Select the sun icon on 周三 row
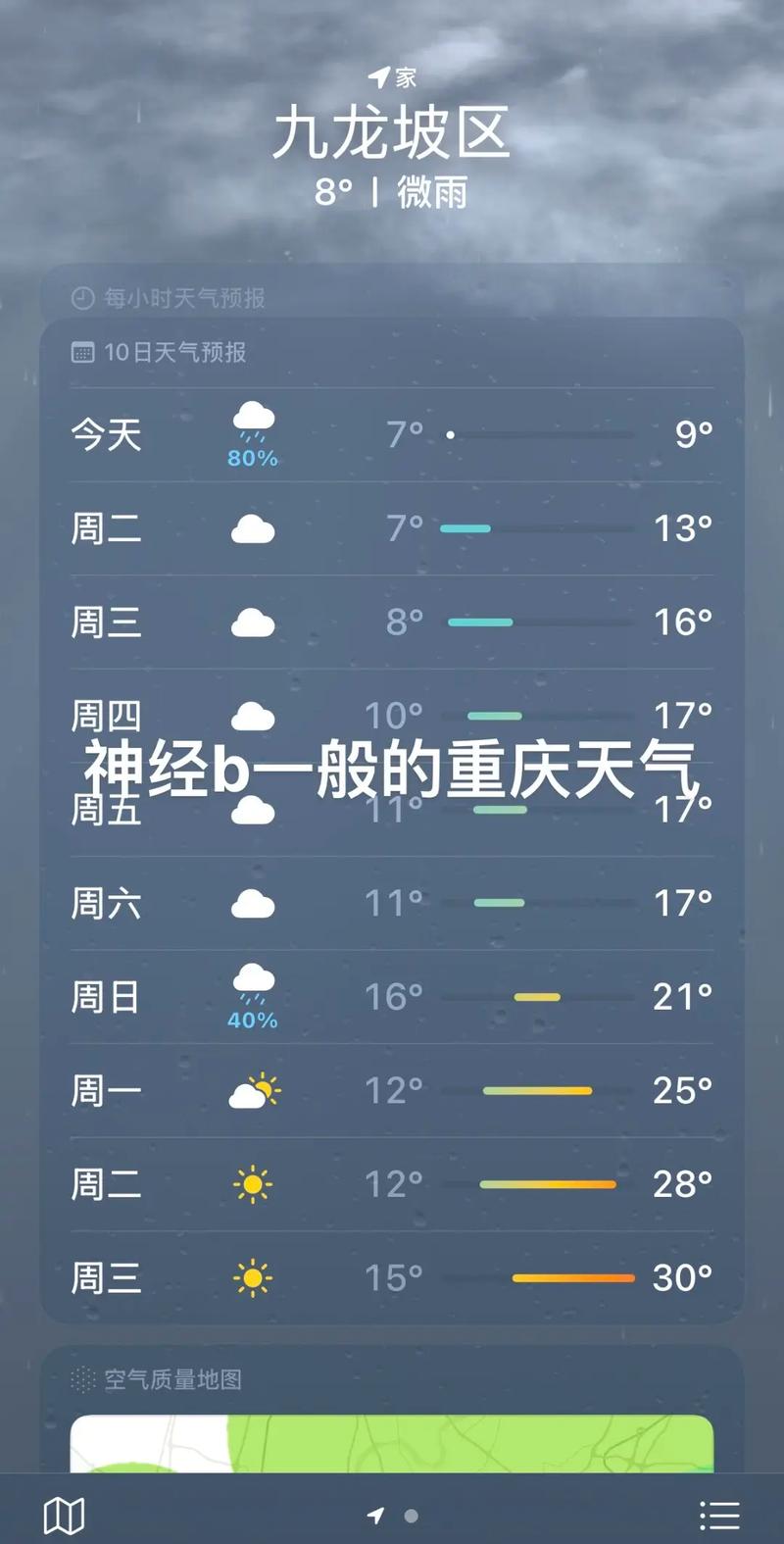This screenshot has height=1544, width=784. pyautogui.click(x=254, y=1278)
